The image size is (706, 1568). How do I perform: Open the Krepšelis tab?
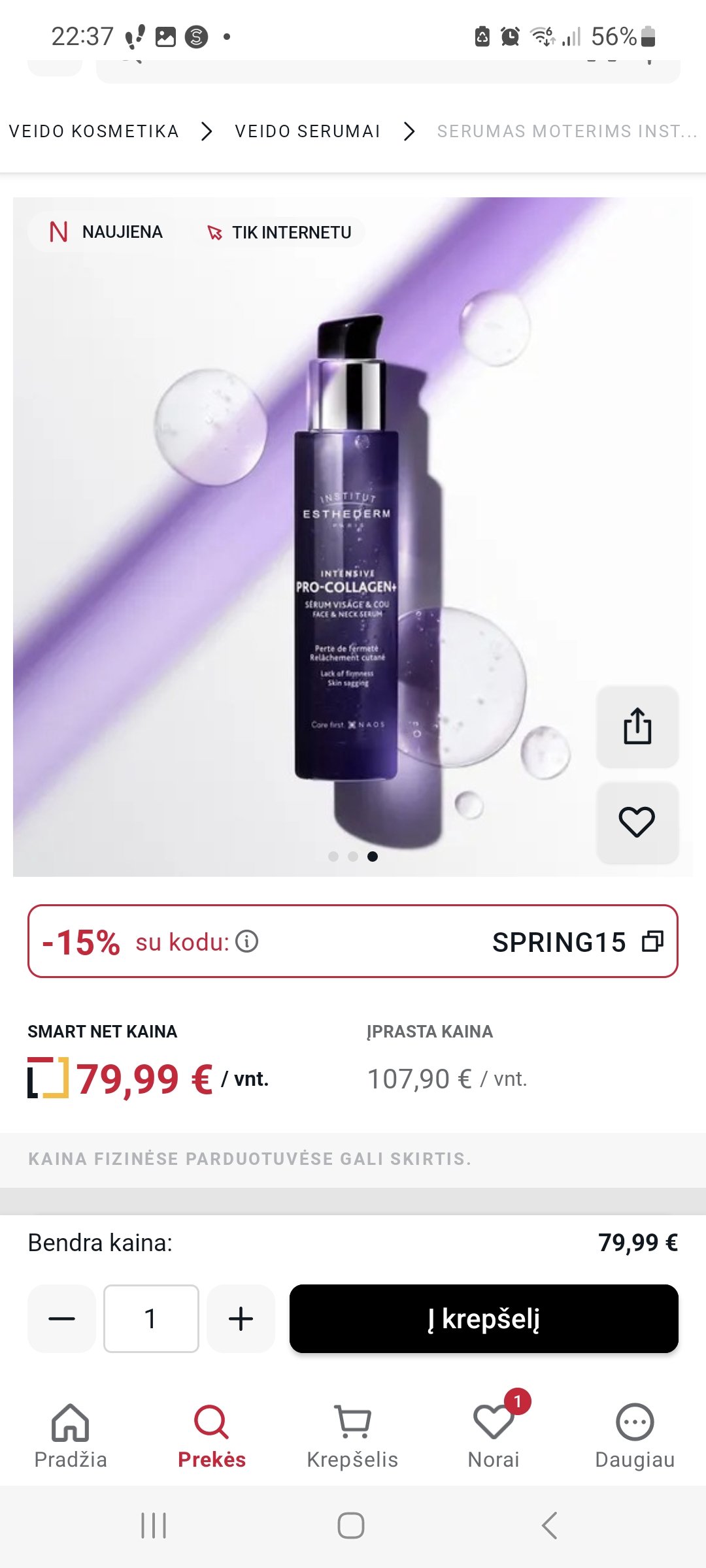tap(353, 1437)
